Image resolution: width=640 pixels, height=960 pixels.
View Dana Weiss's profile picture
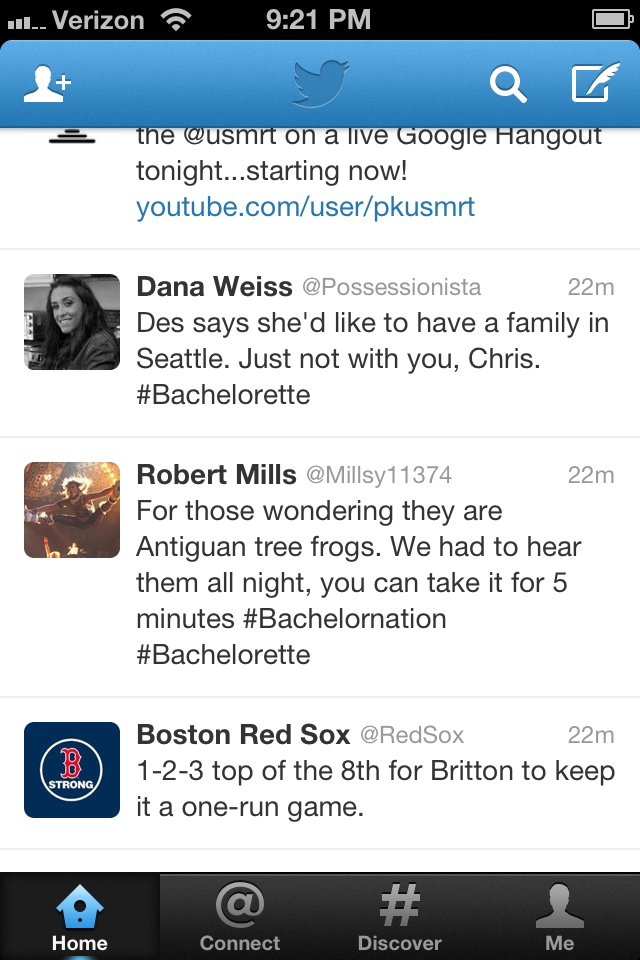(72, 322)
